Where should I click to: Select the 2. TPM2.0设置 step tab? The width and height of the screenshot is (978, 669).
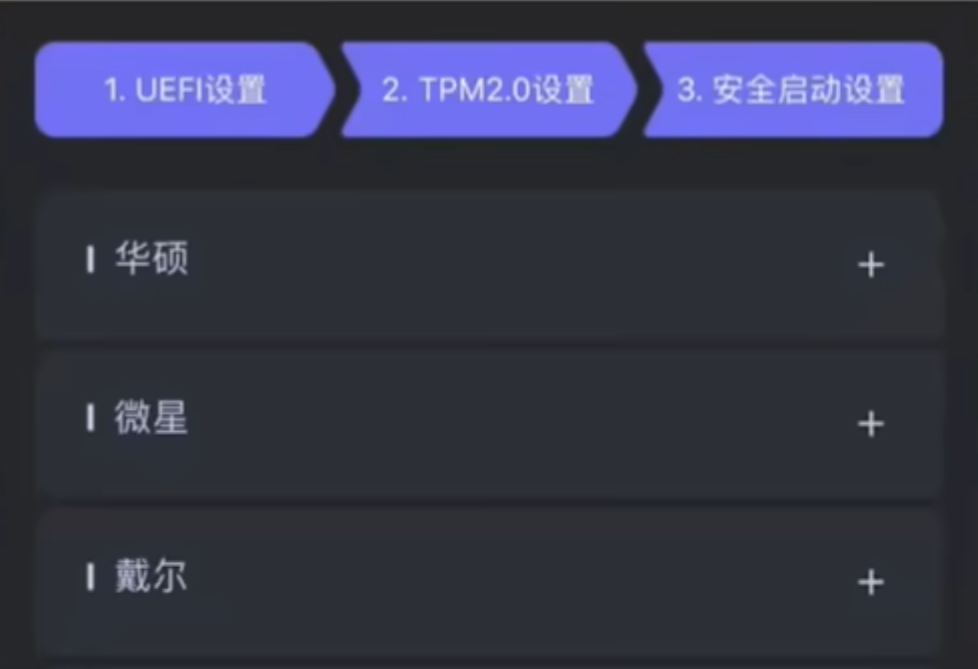(x=488, y=90)
